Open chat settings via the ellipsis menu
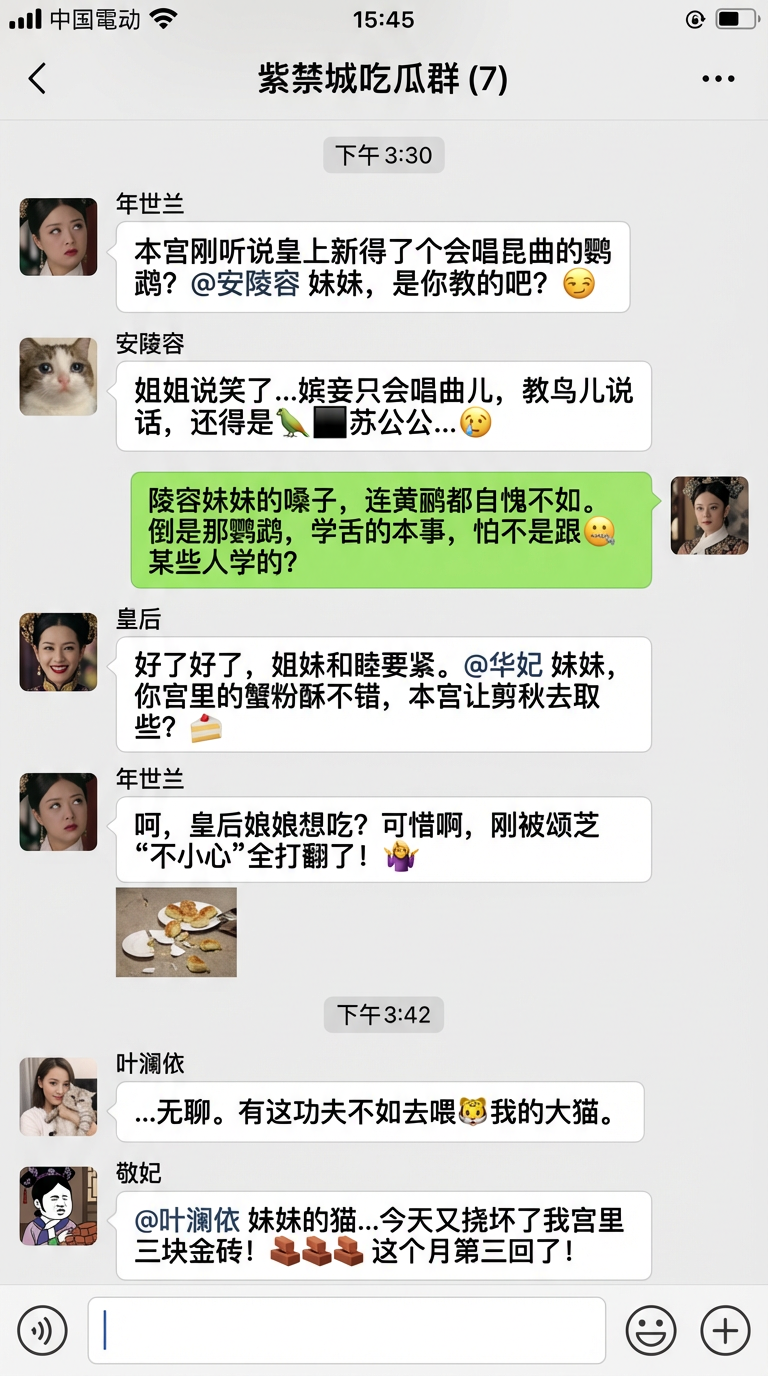The height and width of the screenshot is (1376, 768). tap(719, 77)
